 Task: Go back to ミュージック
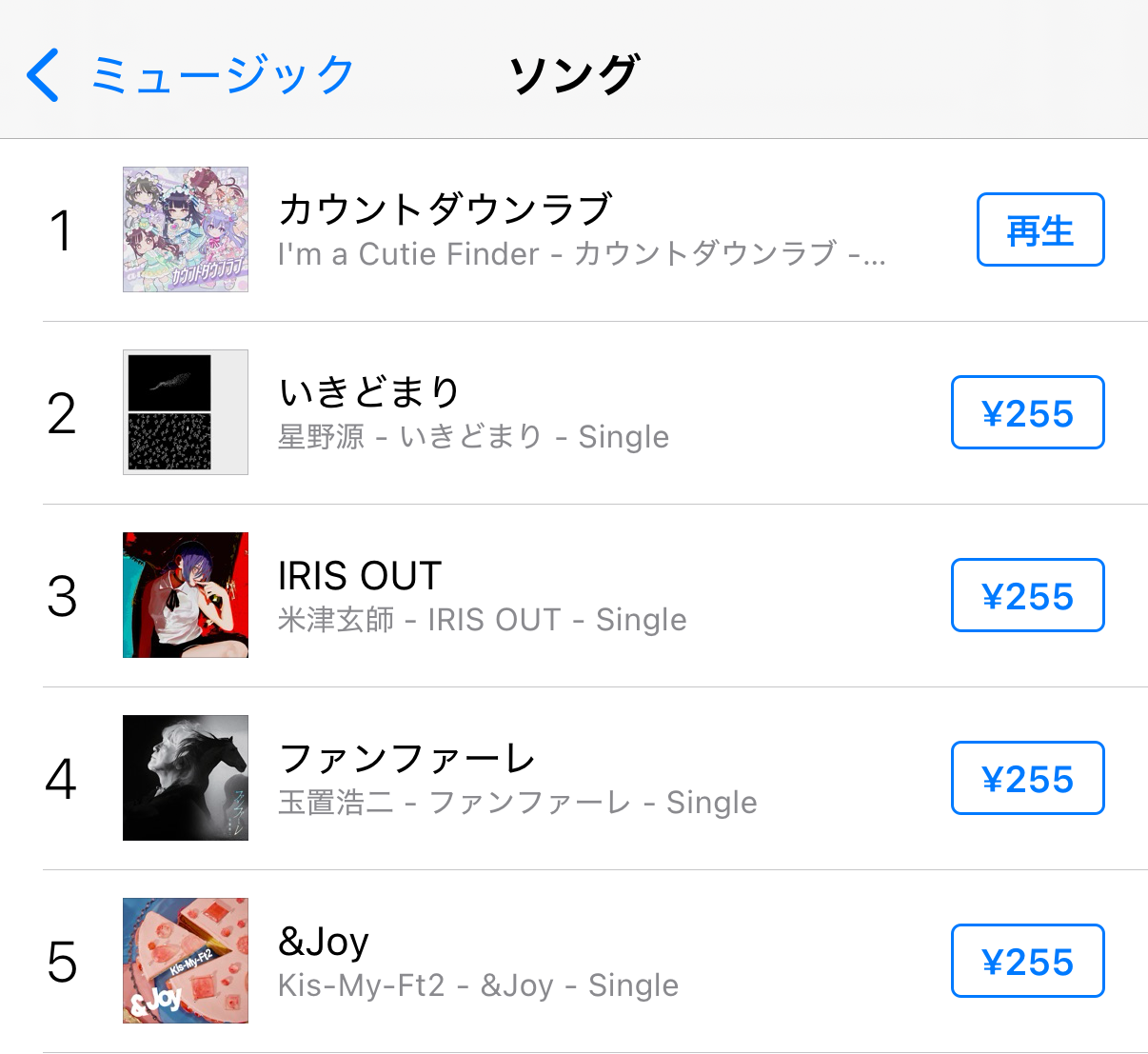pyautogui.click(x=190, y=75)
